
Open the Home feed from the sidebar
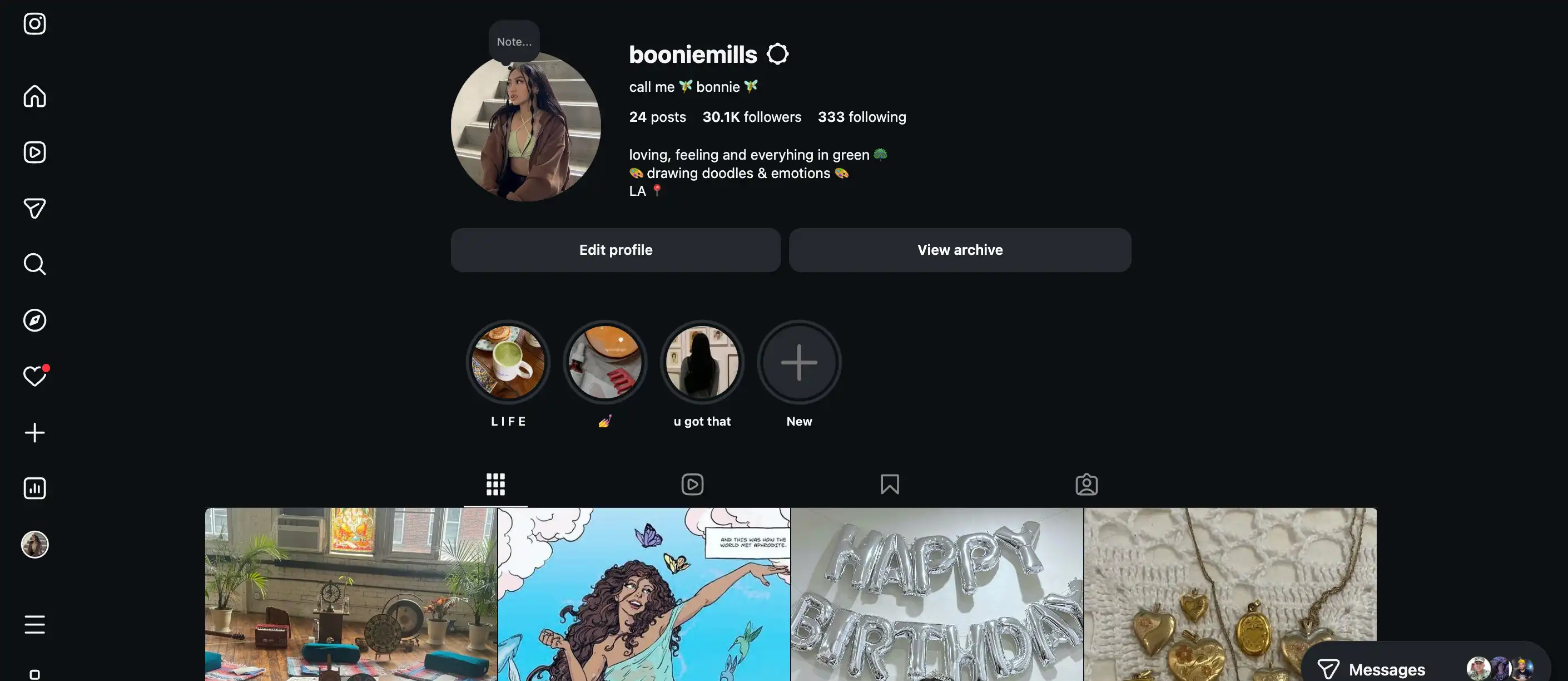tap(34, 96)
